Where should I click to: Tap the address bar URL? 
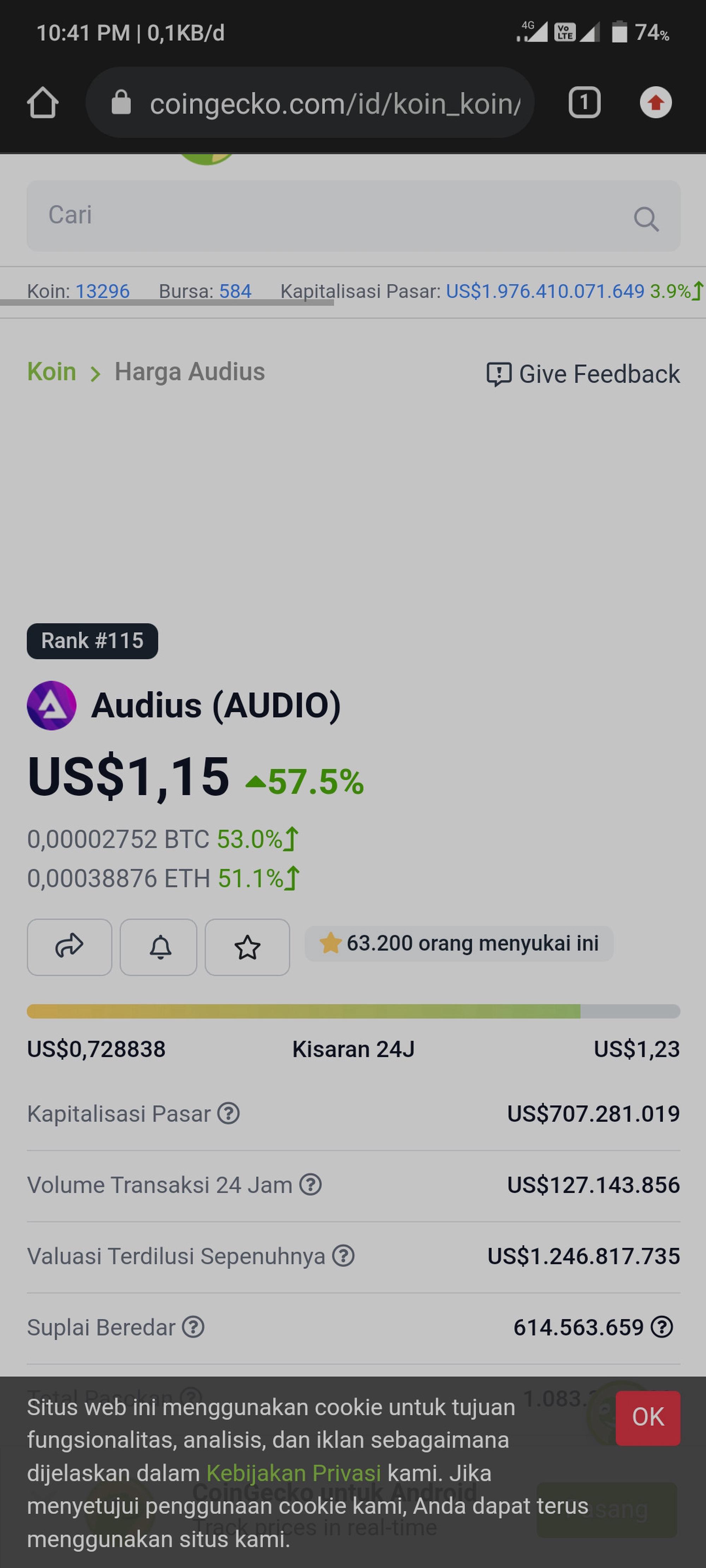tap(335, 103)
